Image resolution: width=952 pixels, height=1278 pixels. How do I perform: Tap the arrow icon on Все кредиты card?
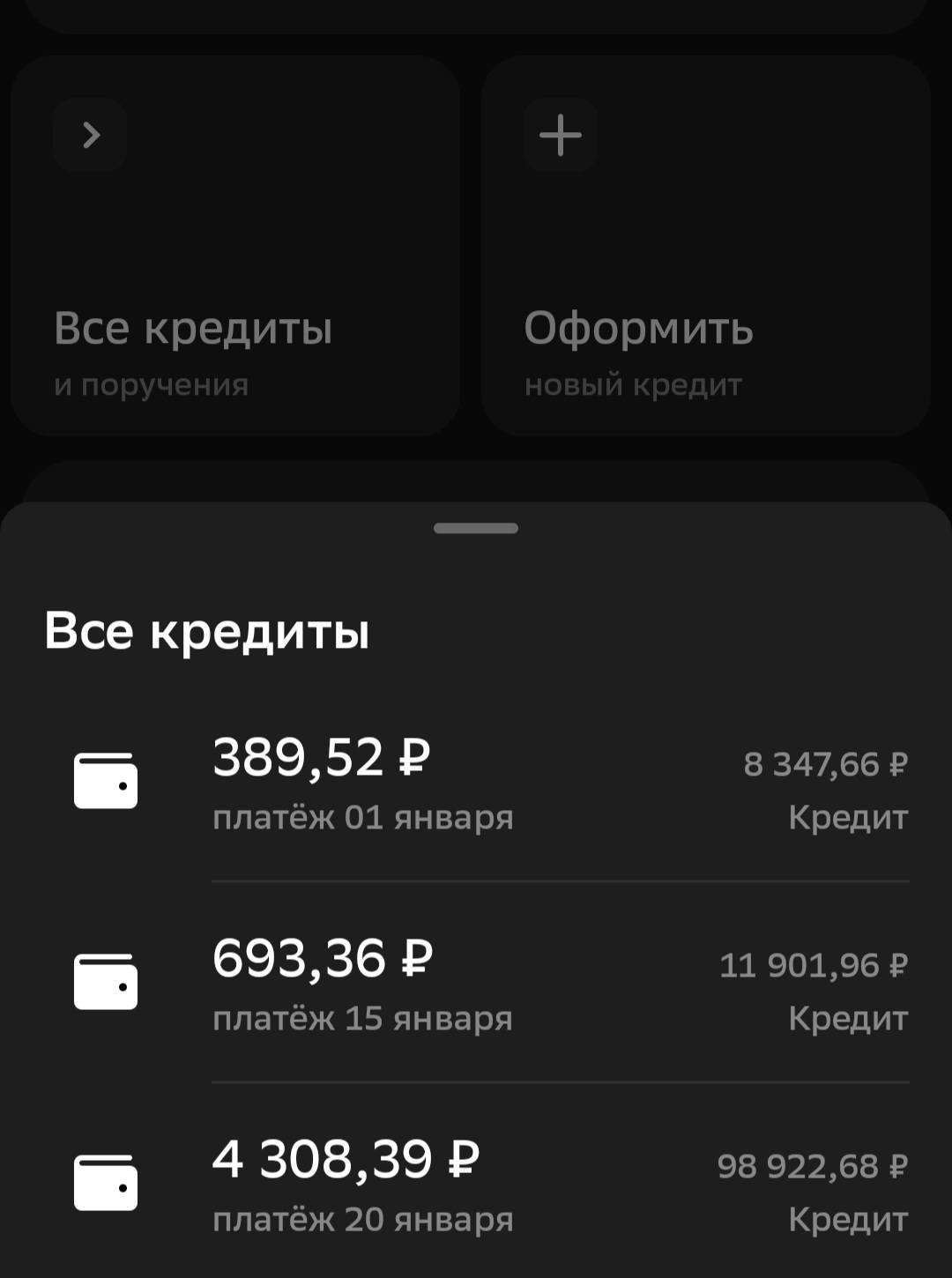point(89,134)
